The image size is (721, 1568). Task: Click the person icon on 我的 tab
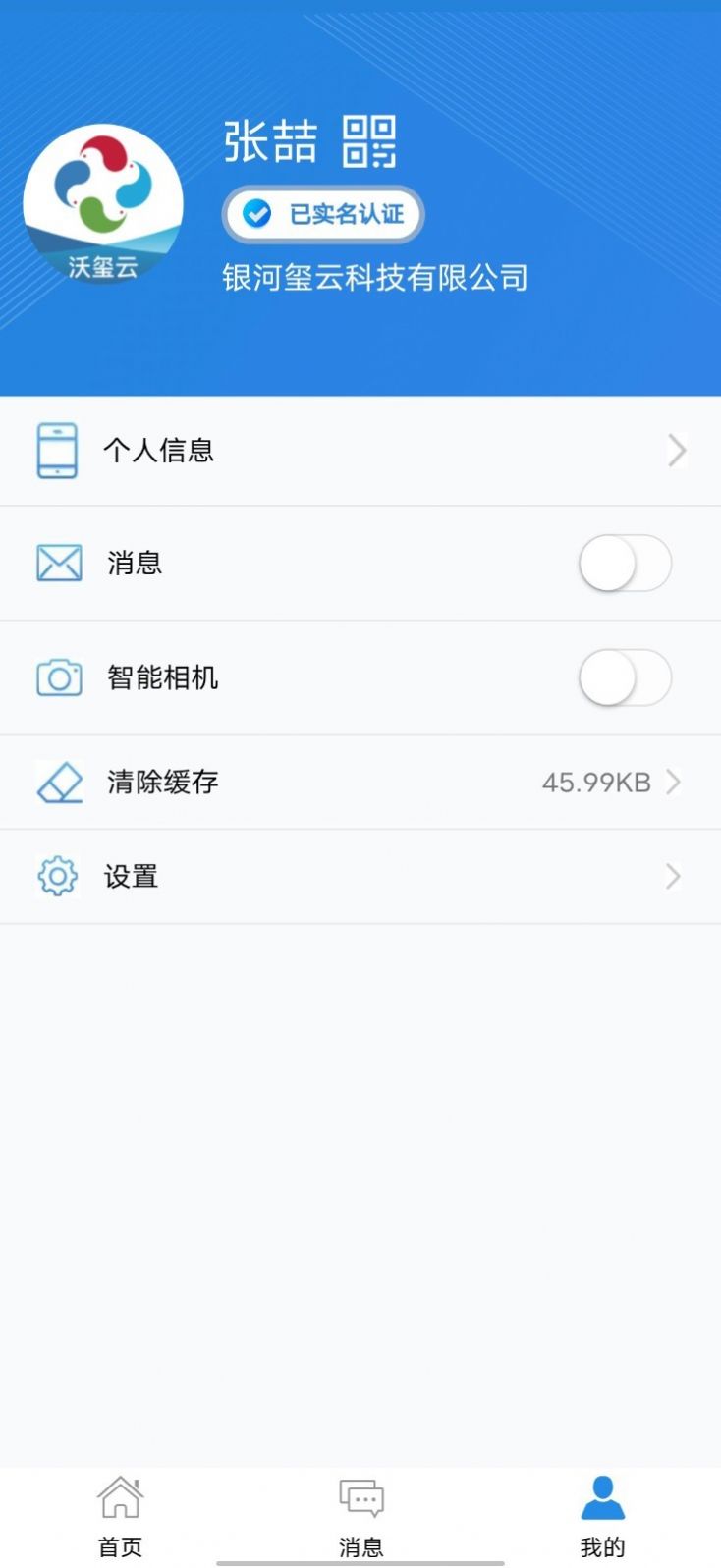(x=601, y=1496)
